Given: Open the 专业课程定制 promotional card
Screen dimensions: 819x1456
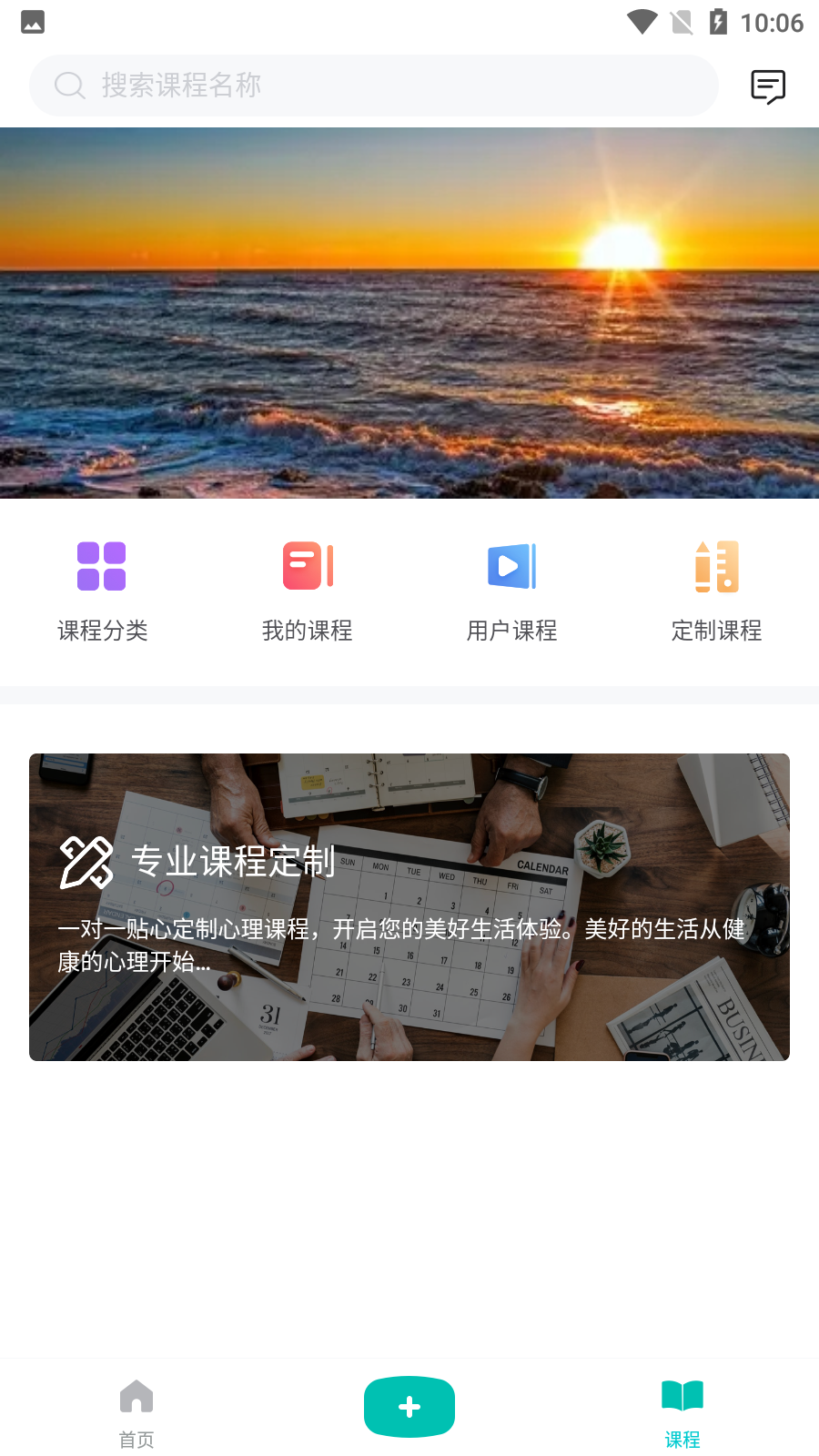Looking at the screenshot, I should tap(409, 905).
